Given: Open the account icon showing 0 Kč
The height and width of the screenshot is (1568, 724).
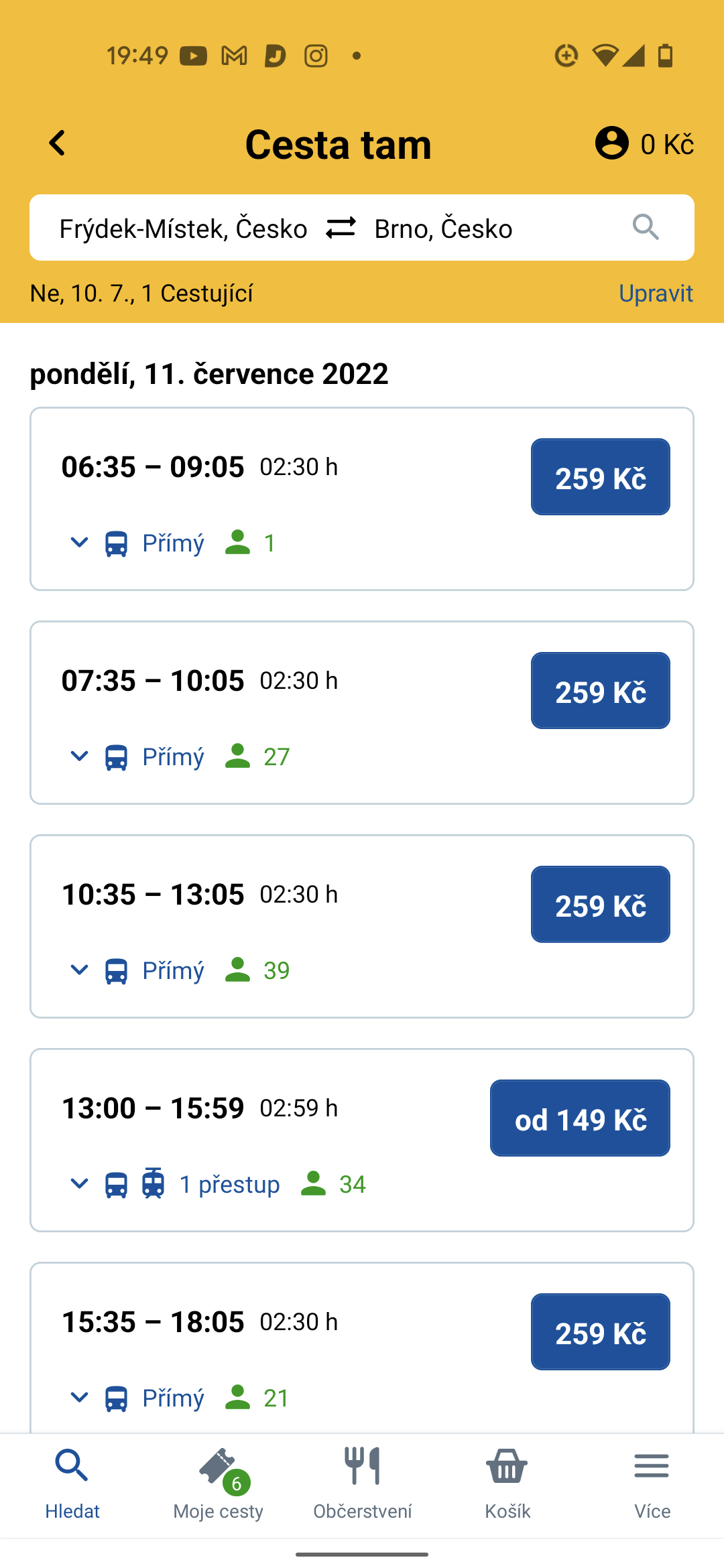Looking at the screenshot, I should click(612, 143).
